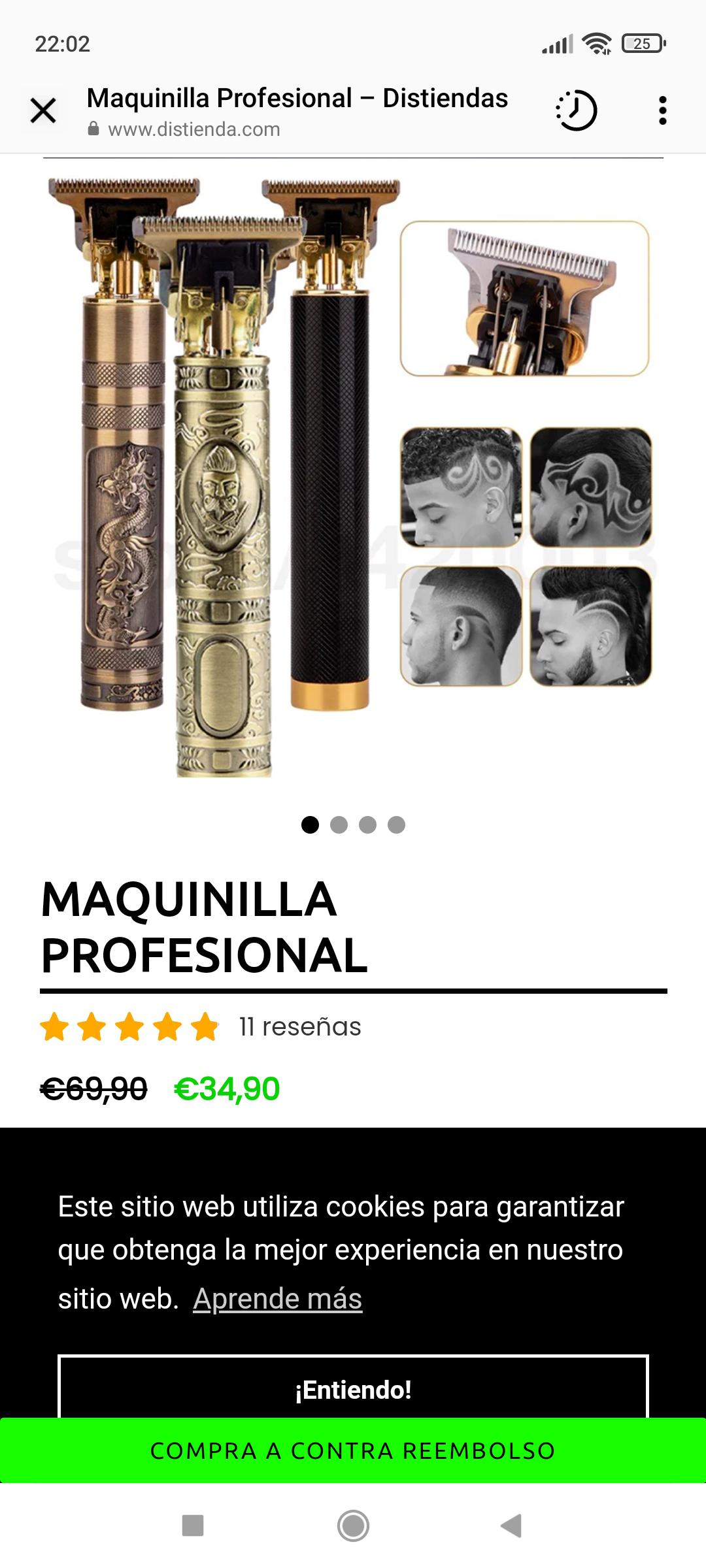Go back with the system back button
Viewport: 706px width, 1568px height.
511,1526
